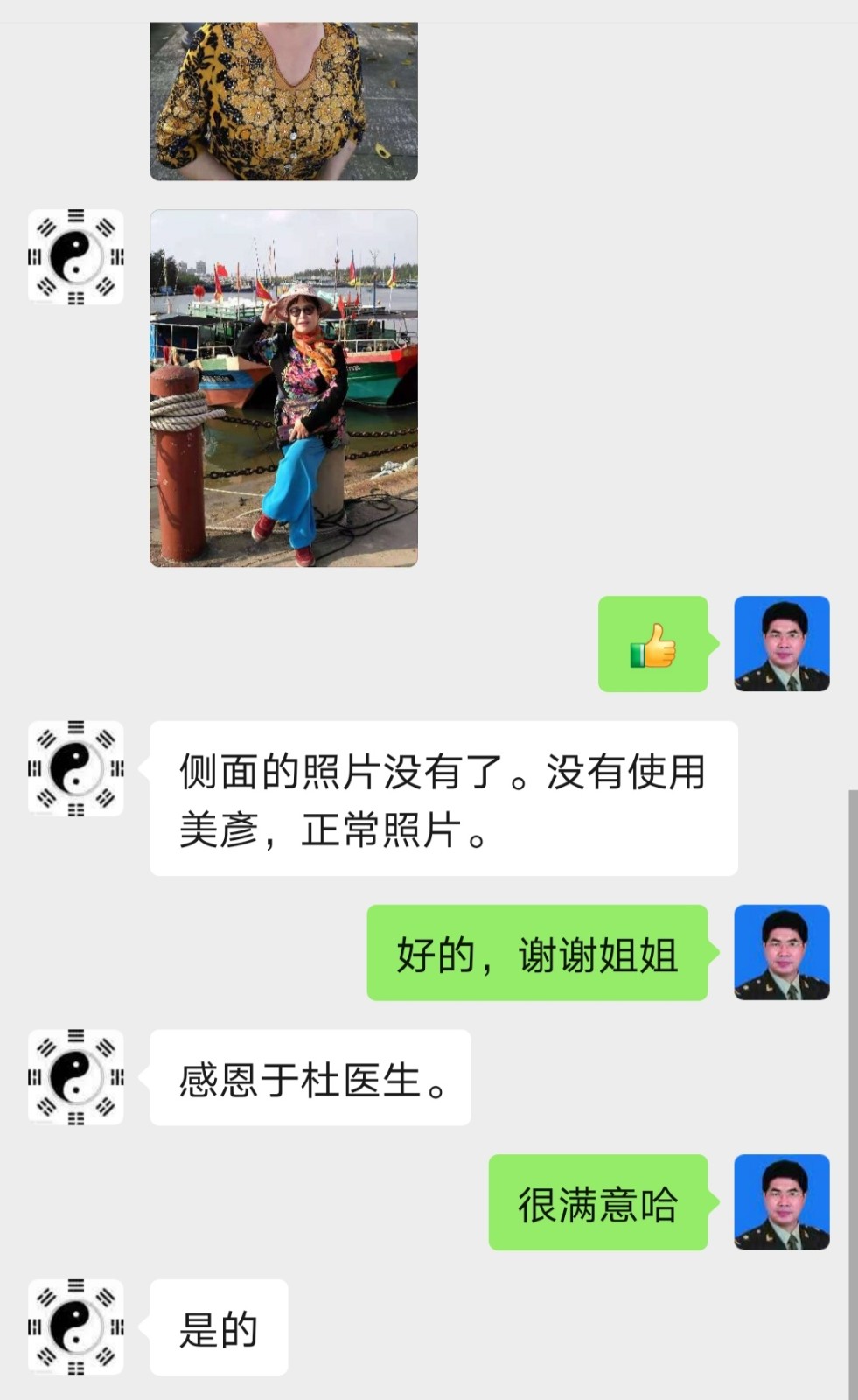Open the sender's avatar next to the thumbs-up message
The width and height of the screenshot is (858, 1400).
781,644
